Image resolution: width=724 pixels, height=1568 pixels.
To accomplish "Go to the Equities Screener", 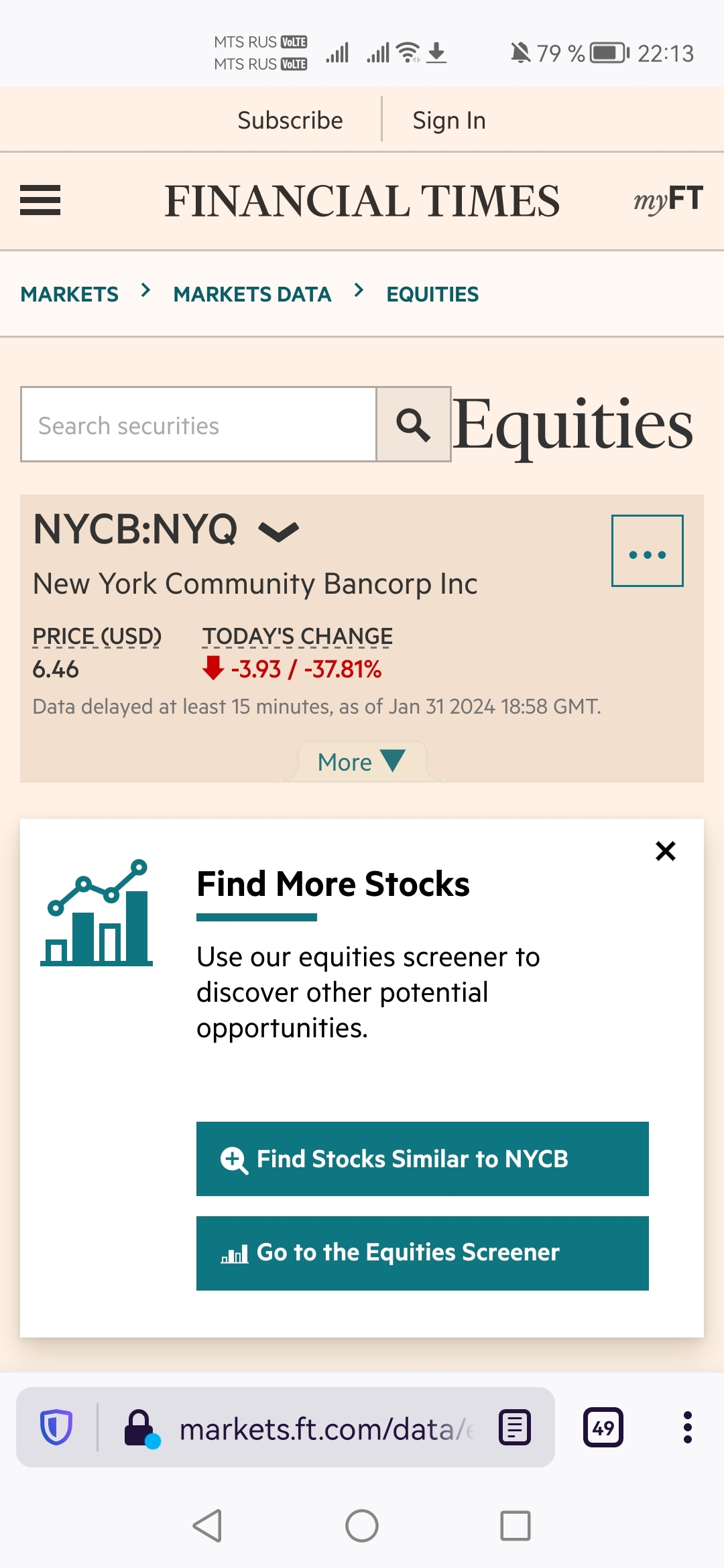I will pyautogui.click(x=422, y=1253).
